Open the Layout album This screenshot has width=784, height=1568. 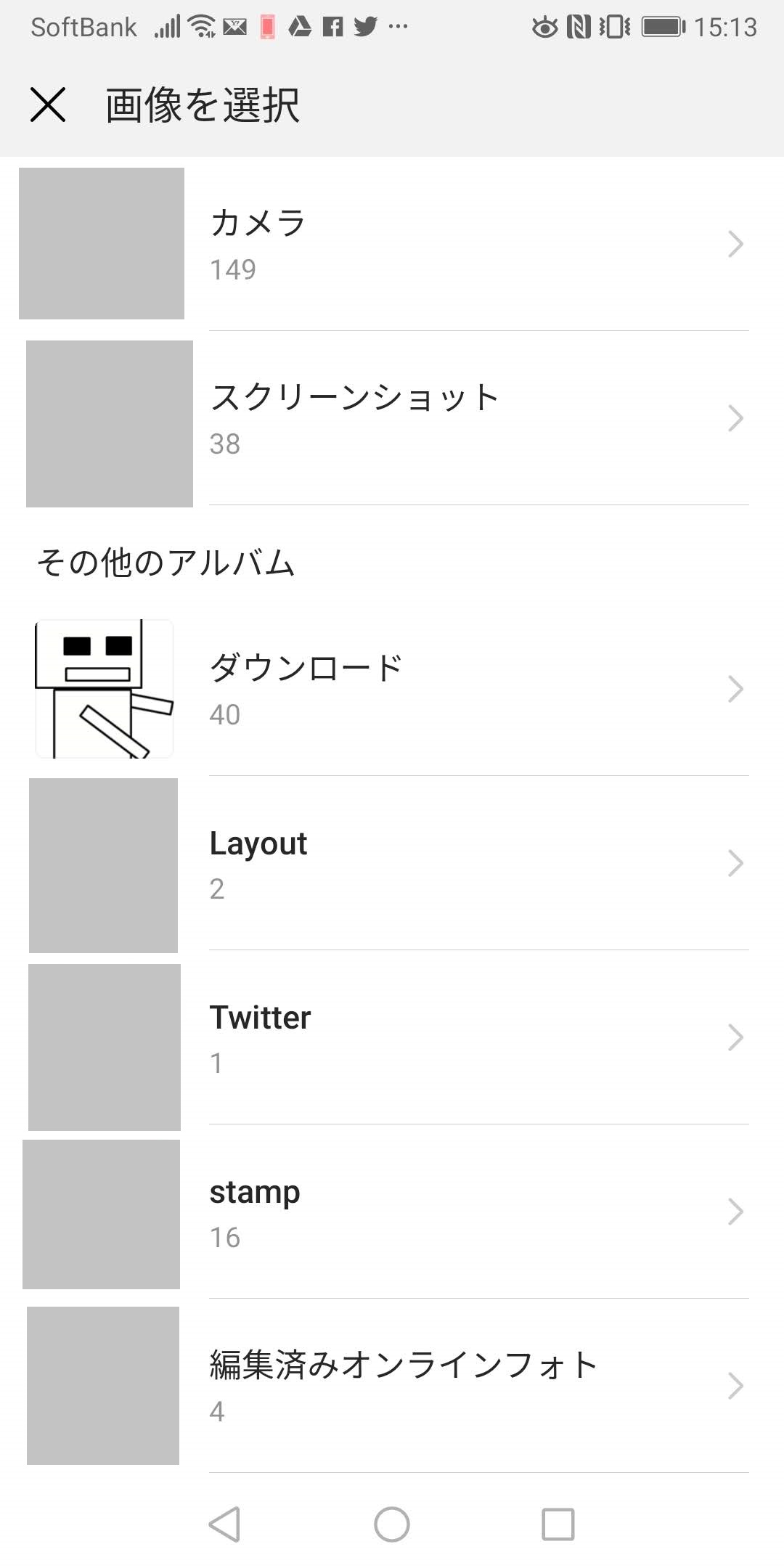392,863
